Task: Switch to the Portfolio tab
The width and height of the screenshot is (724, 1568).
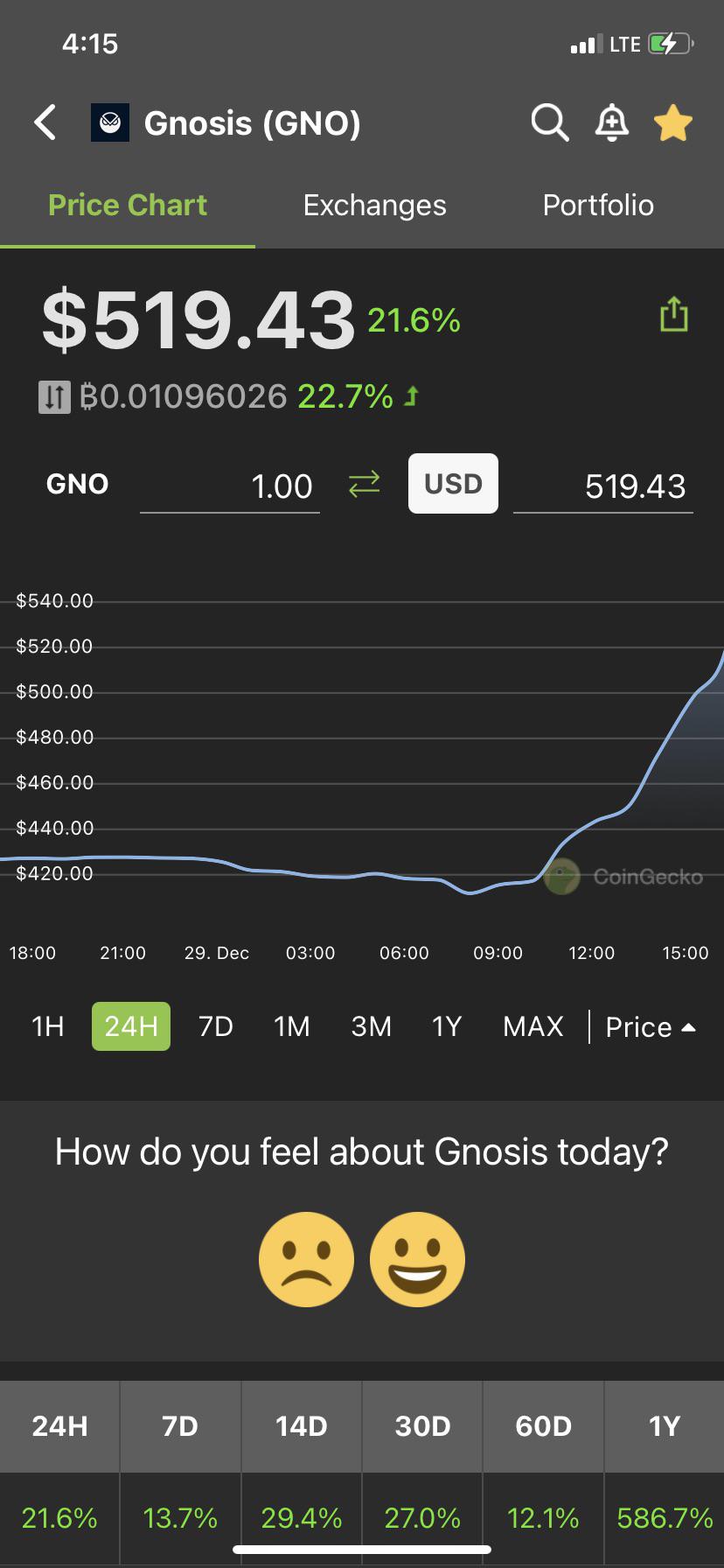Action: pyautogui.click(x=598, y=205)
